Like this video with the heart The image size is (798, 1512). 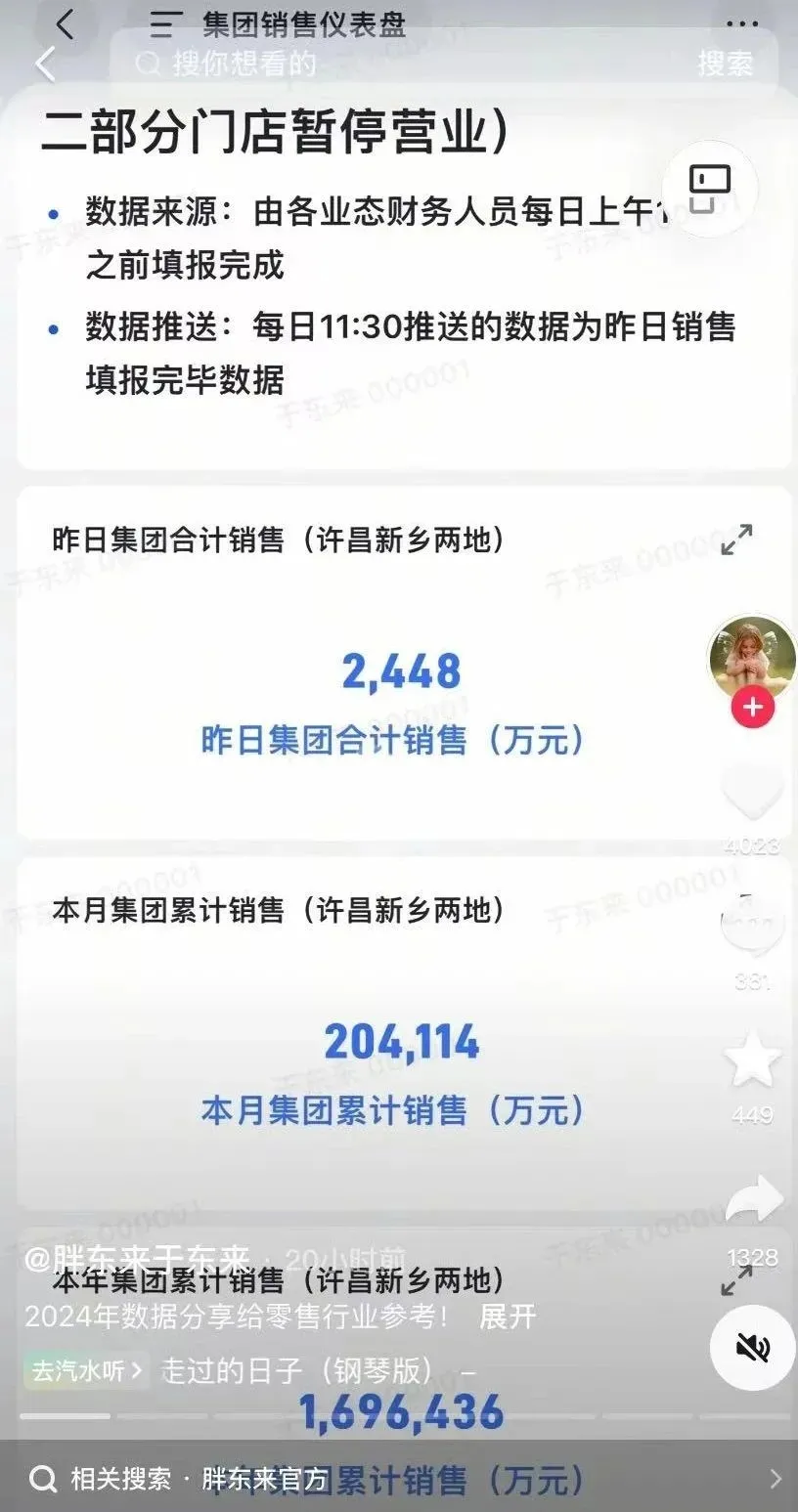pos(752,792)
